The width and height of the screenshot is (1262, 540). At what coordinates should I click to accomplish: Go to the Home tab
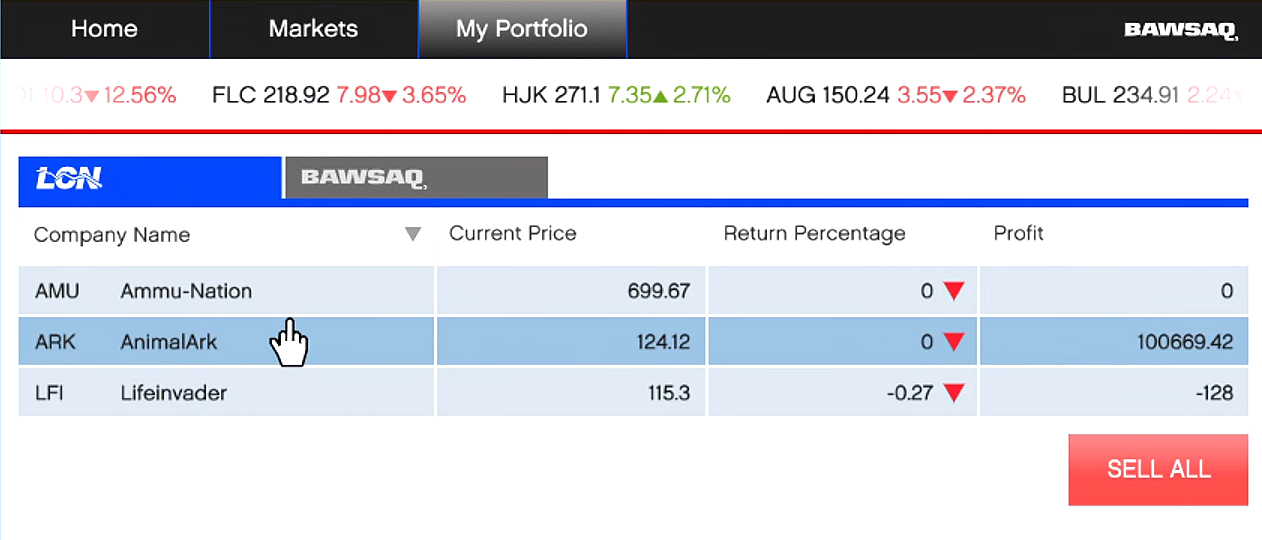(104, 29)
